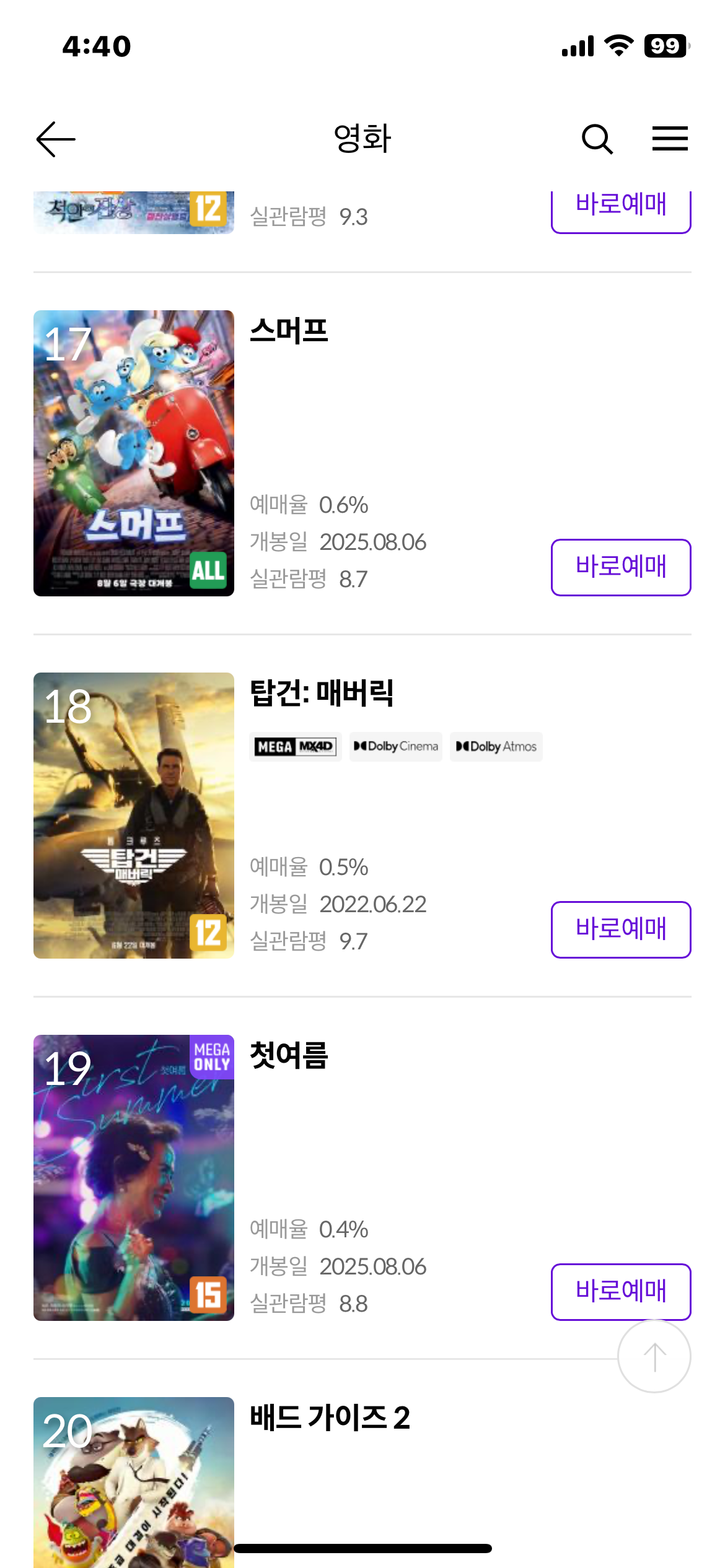Book 탑건: 매버릭 with 바로예매
The width and height of the screenshot is (725, 1568).
pos(621,930)
